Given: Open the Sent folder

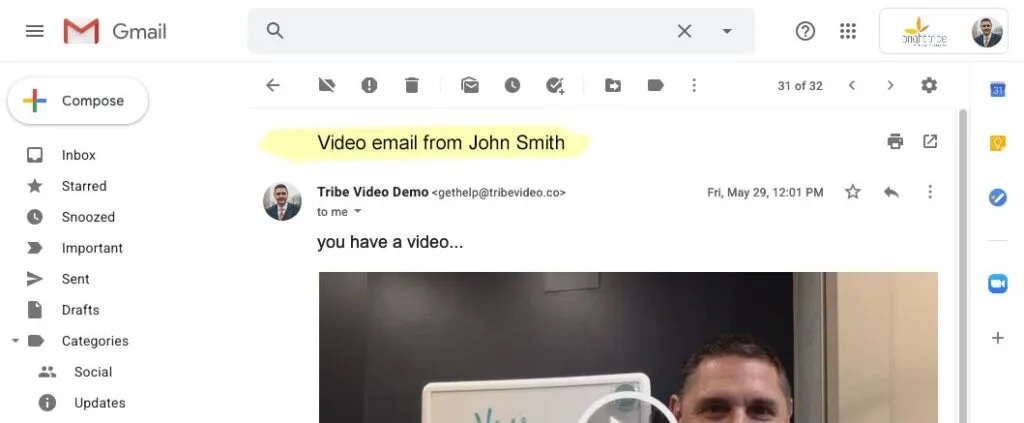Looking at the screenshot, I should (x=75, y=279).
